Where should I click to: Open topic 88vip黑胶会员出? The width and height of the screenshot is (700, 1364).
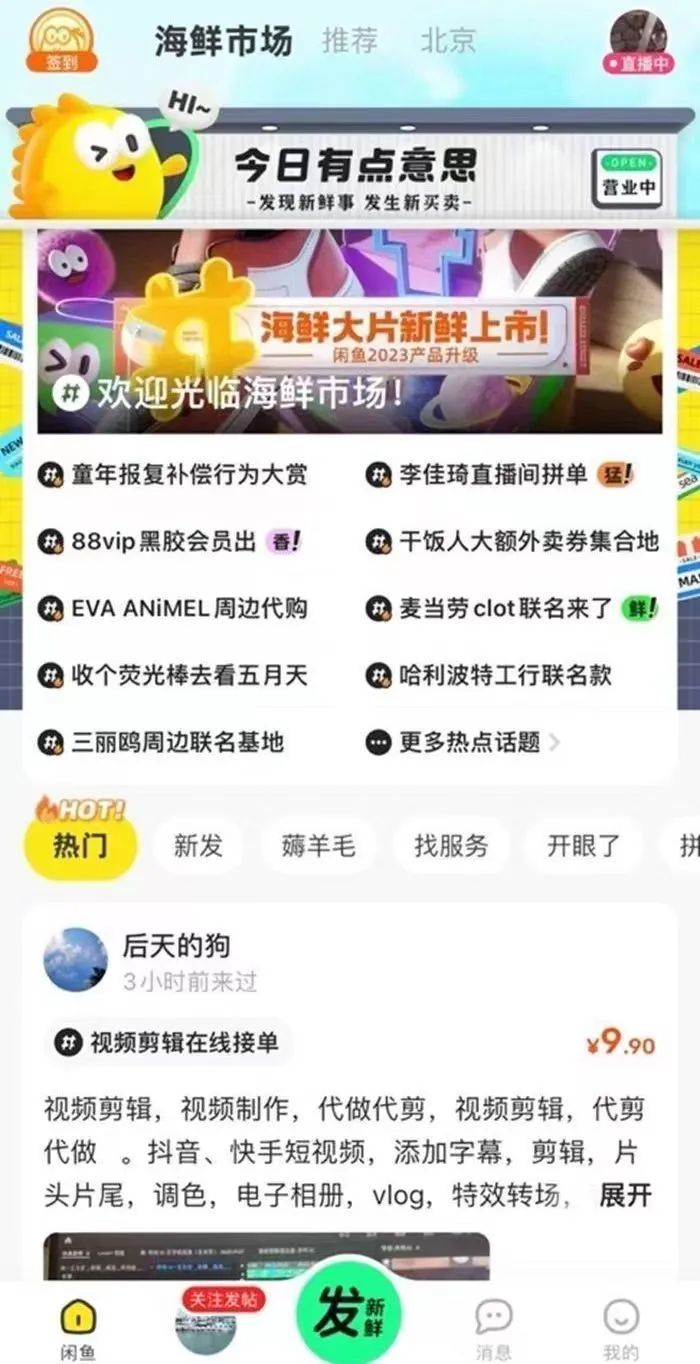tap(170, 542)
